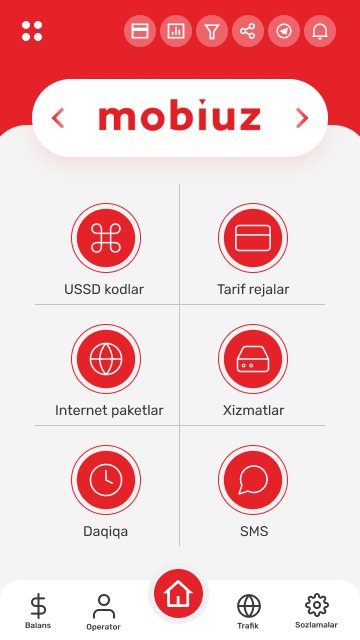Tap the red home button

pyautogui.click(x=178, y=593)
